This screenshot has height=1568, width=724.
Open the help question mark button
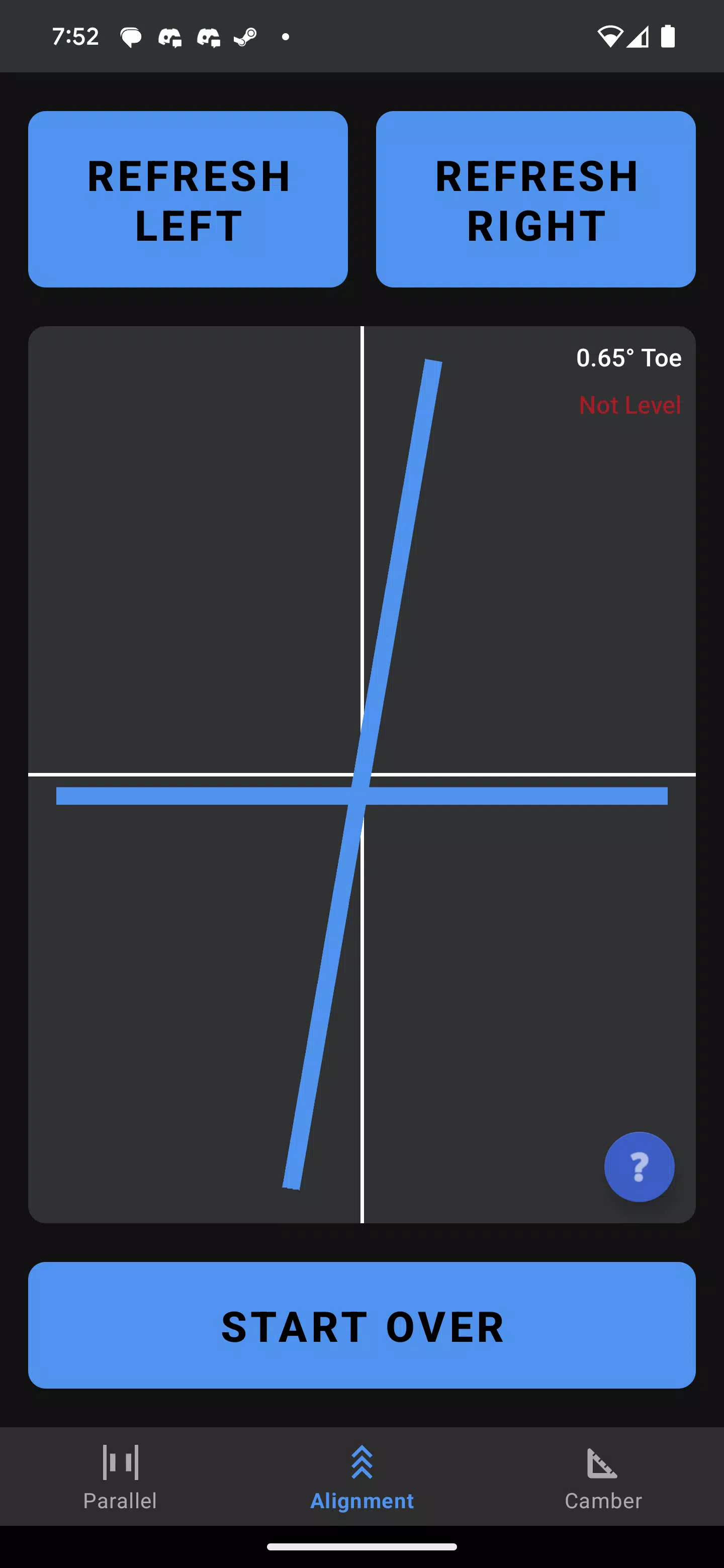[x=639, y=1166]
